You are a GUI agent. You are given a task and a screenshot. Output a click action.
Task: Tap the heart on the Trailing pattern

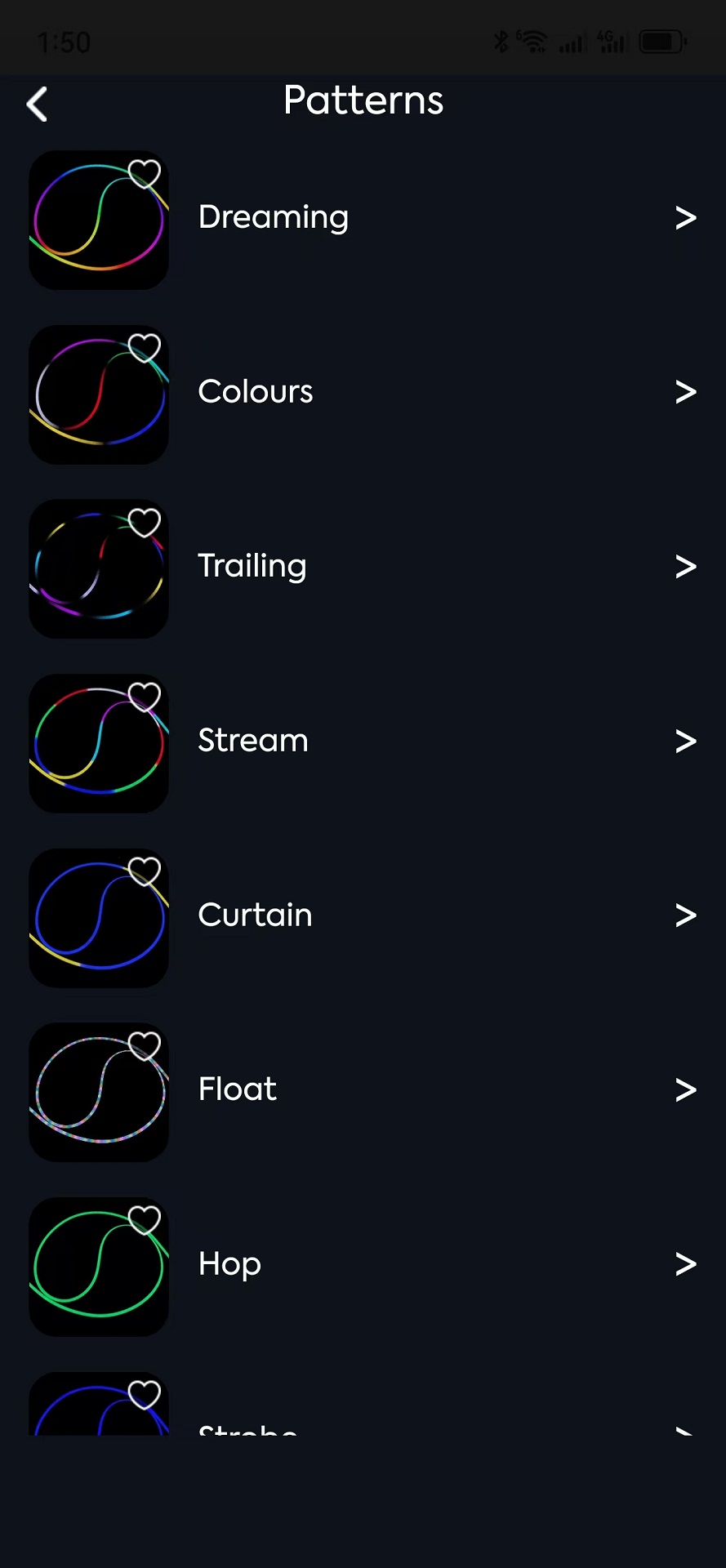pyautogui.click(x=145, y=523)
